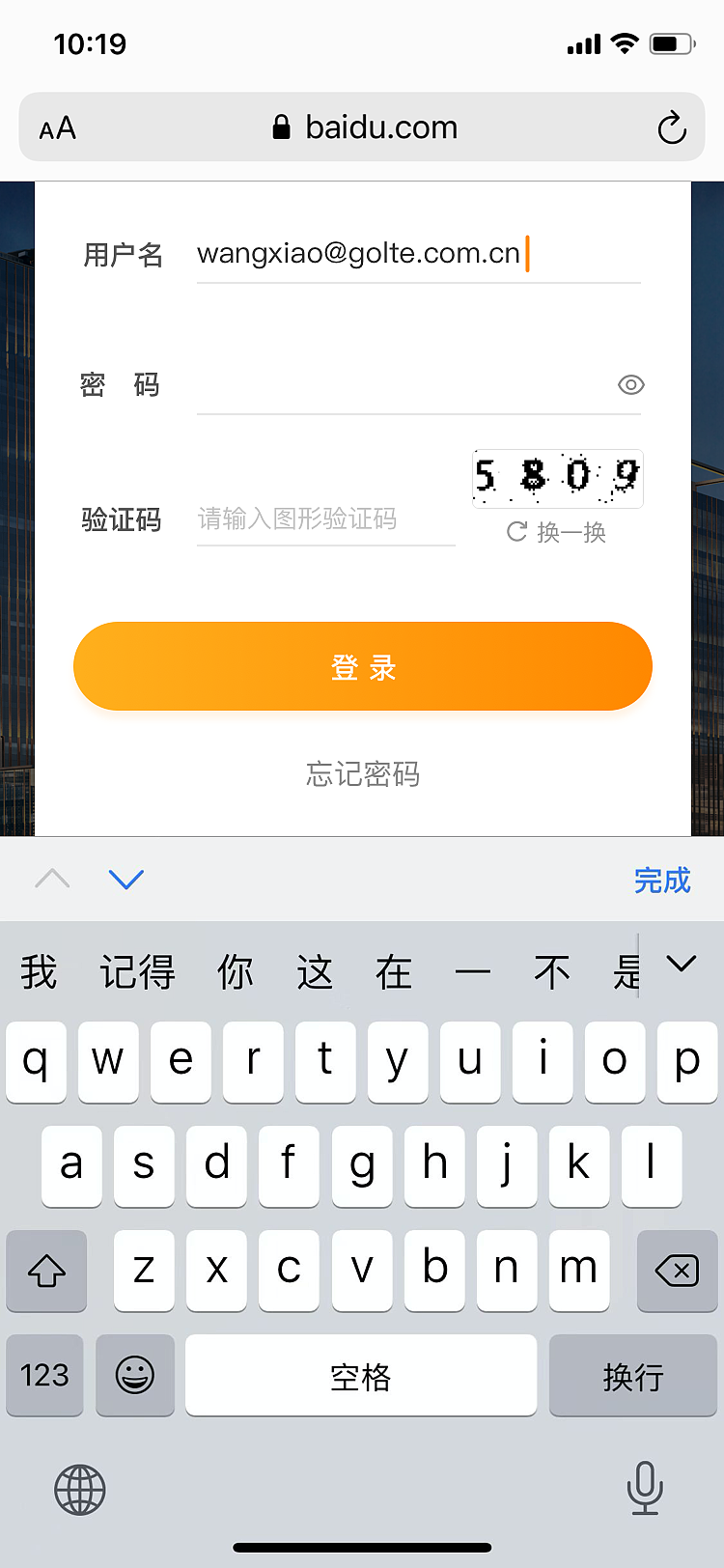Toggle password visibility with the eye icon

click(x=630, y=384)
